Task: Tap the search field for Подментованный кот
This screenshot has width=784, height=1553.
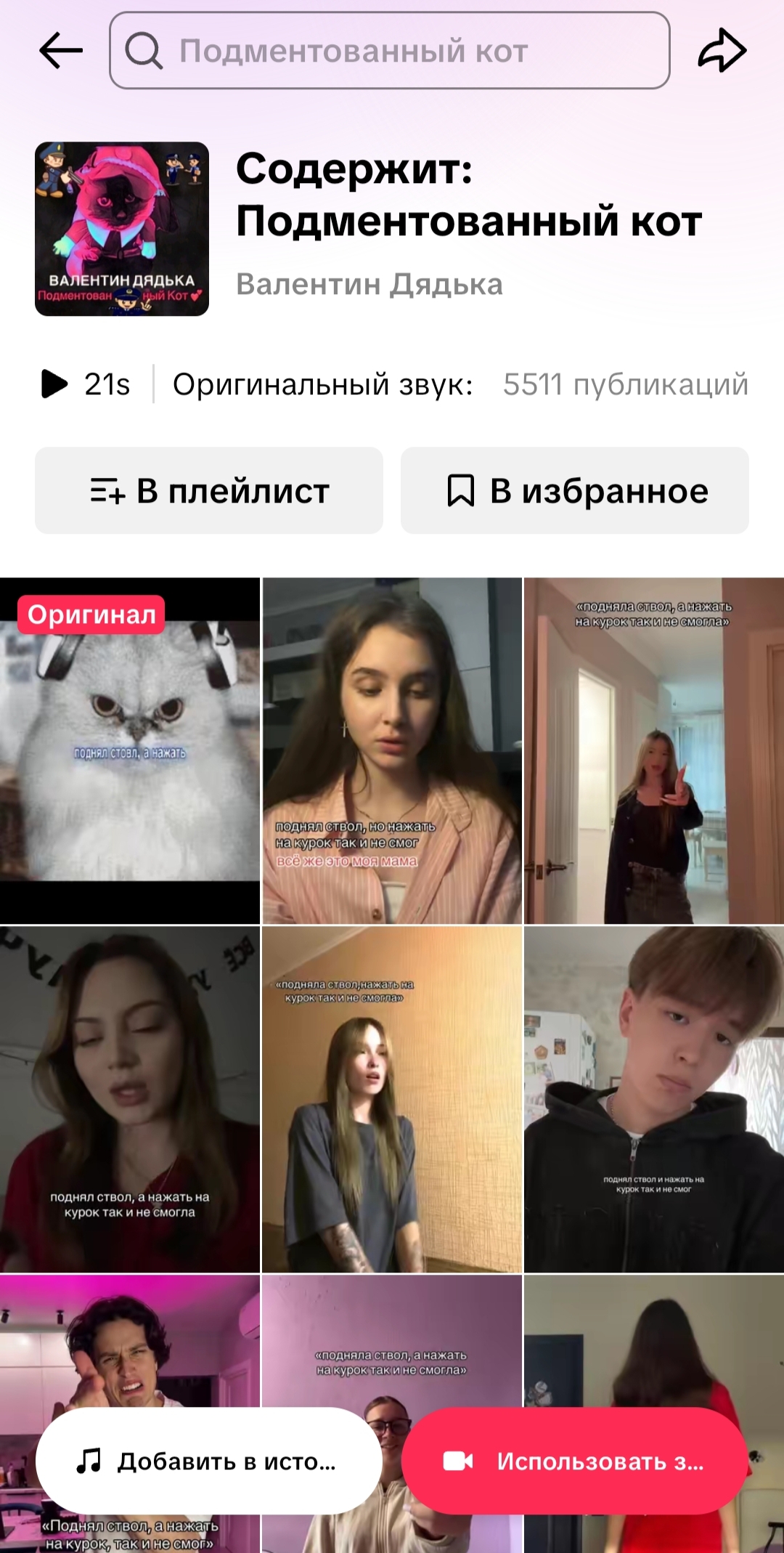Action: coord(390,51)
